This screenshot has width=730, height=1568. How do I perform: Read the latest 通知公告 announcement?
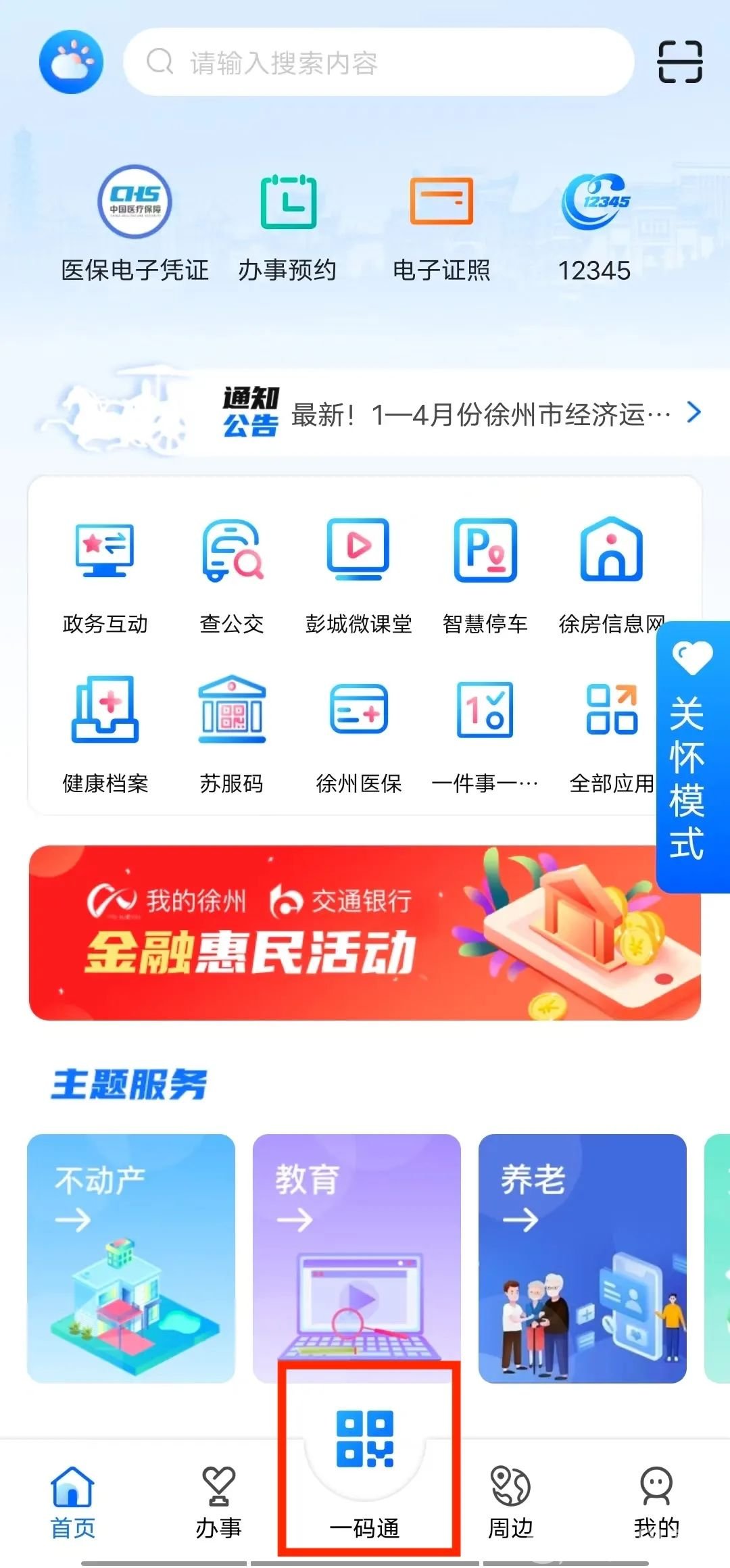[x=480, y=414]
